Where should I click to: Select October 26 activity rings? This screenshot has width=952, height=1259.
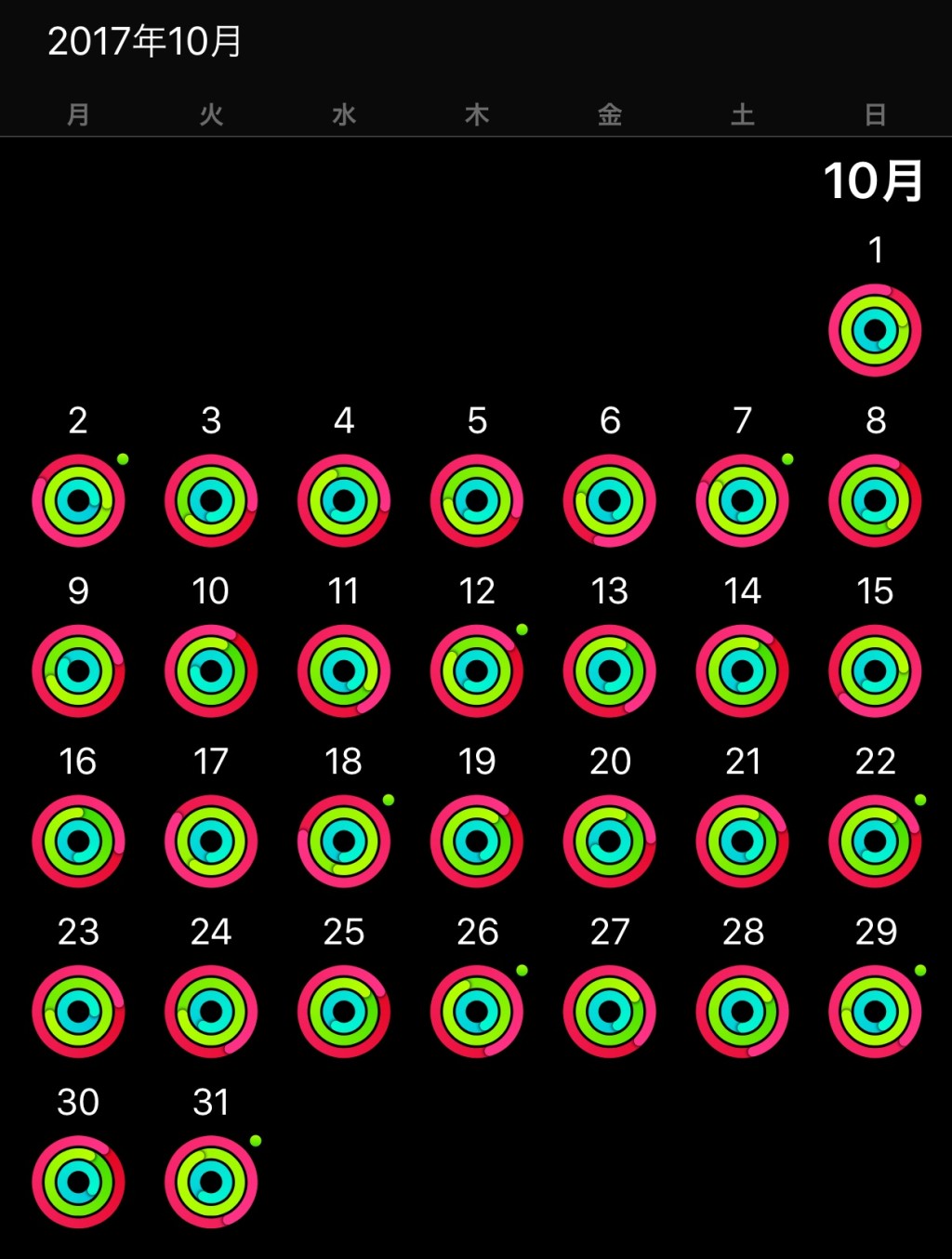(x=477, y=1011)
